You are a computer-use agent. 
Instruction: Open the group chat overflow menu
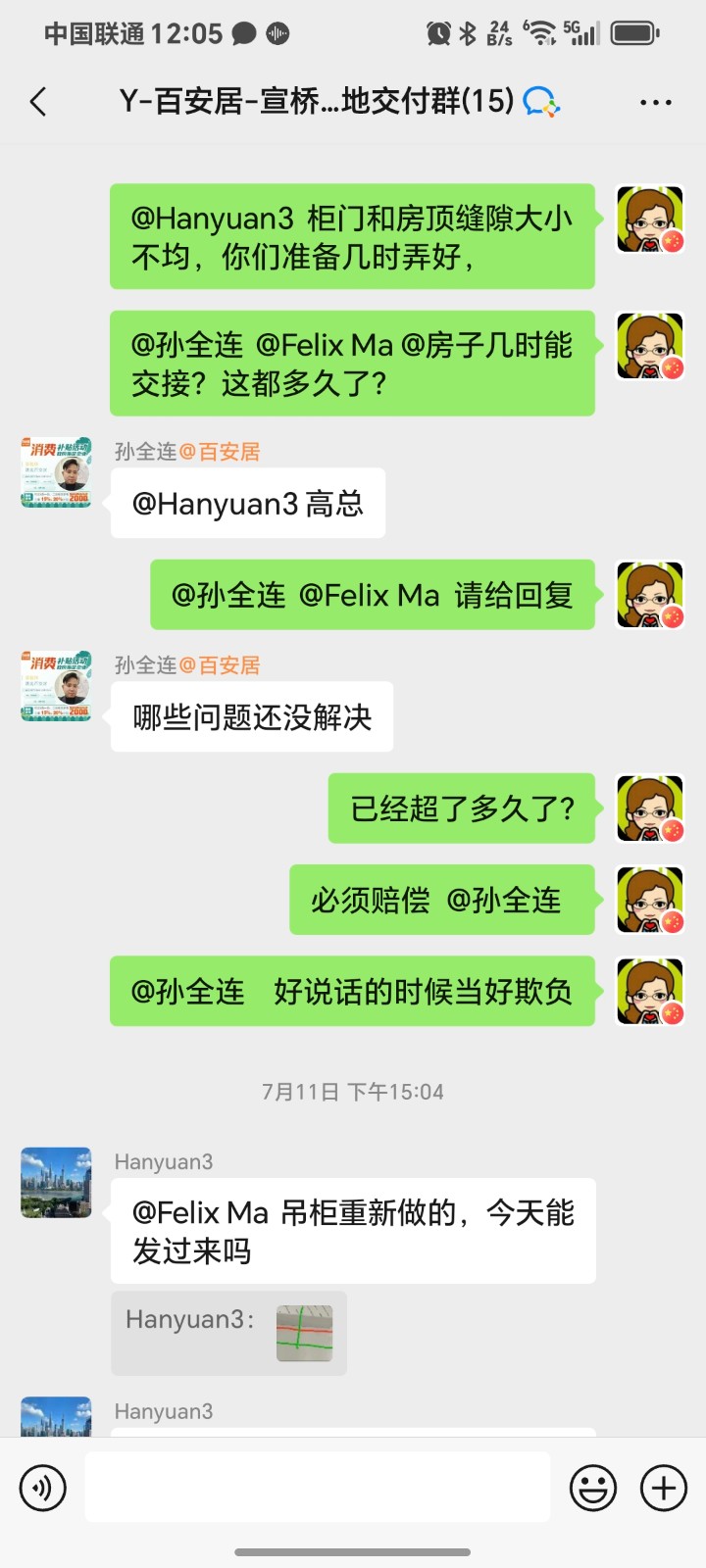(x=655, y=102)
